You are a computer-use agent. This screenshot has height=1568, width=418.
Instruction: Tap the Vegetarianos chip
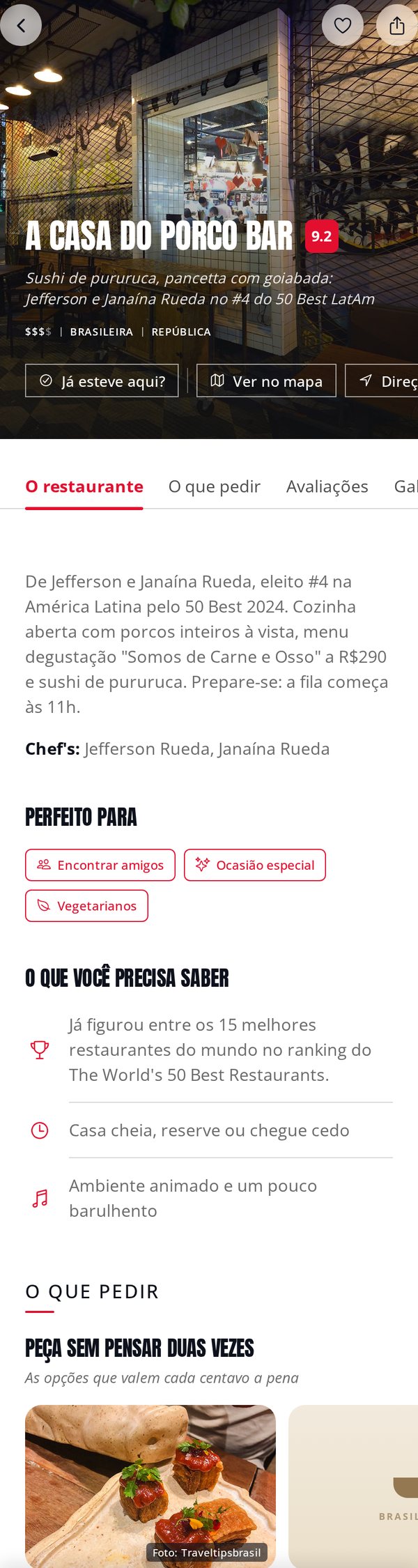pyautogui.click(x=86, y=906)
